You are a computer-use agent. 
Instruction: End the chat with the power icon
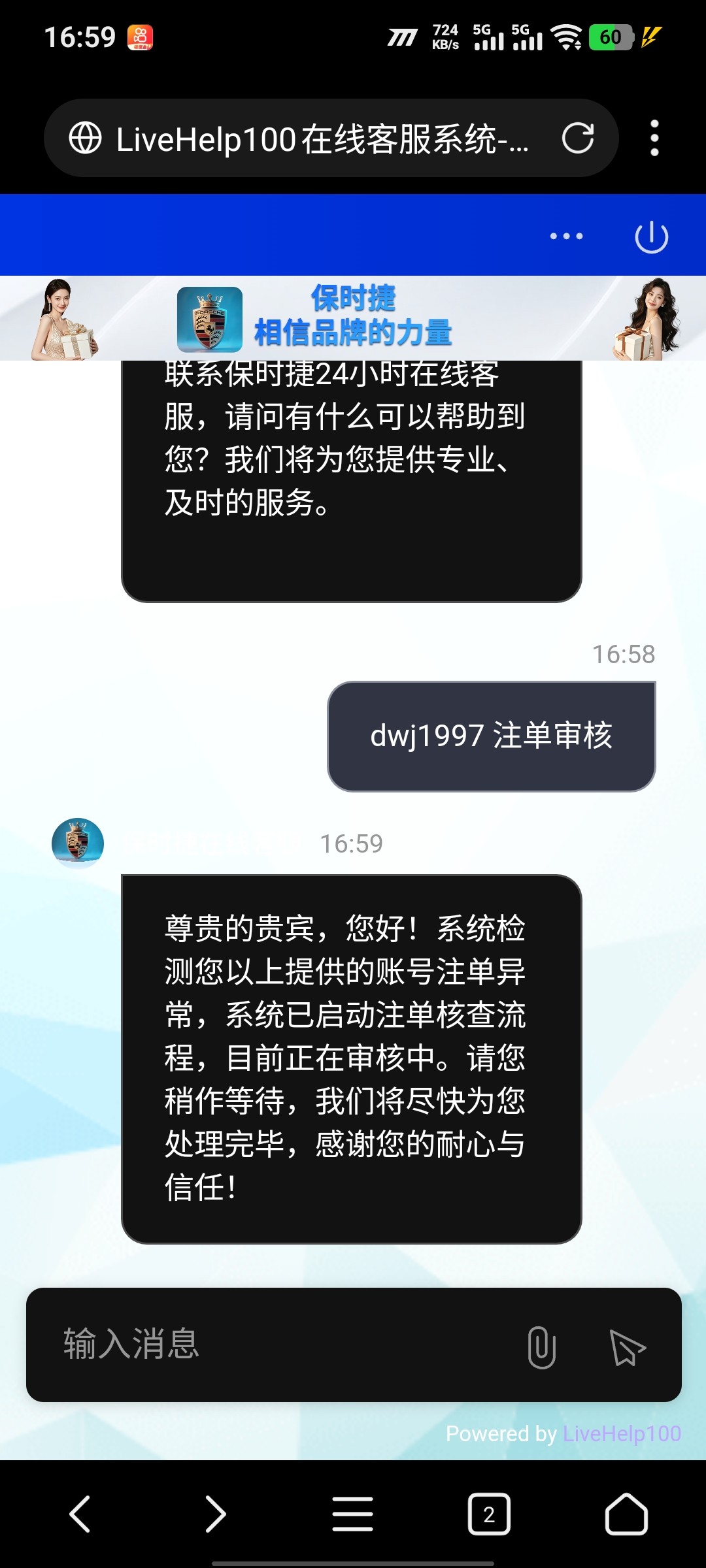[651, 237]
